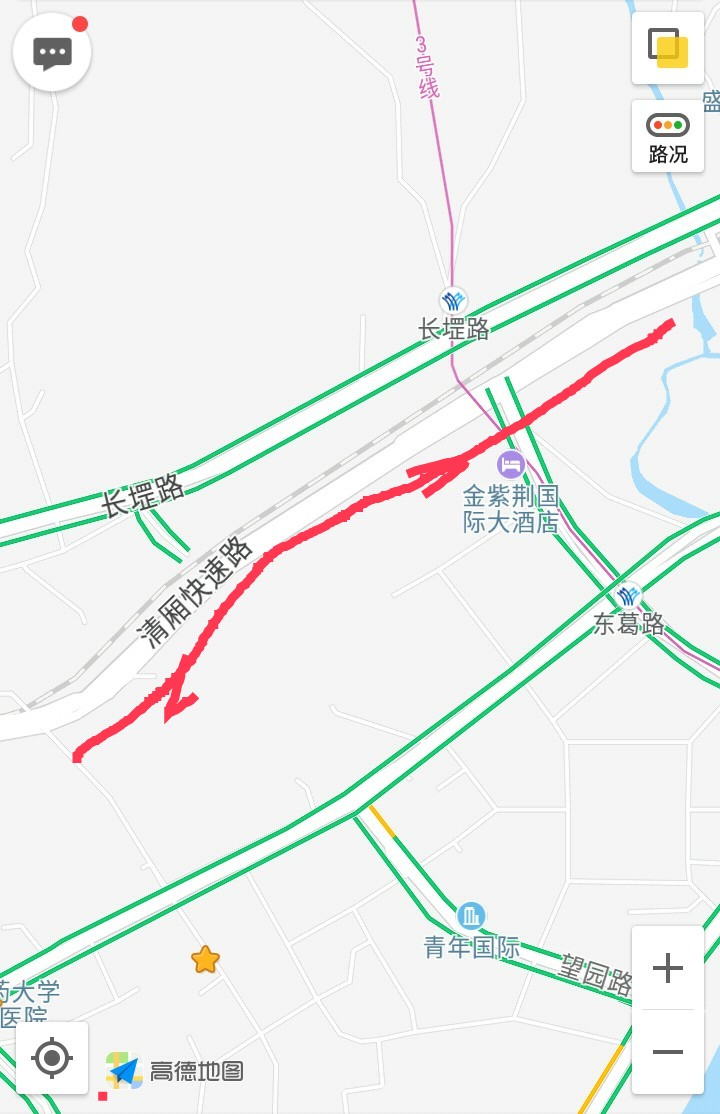Tap the 东葛路 metro station icon

627,596
